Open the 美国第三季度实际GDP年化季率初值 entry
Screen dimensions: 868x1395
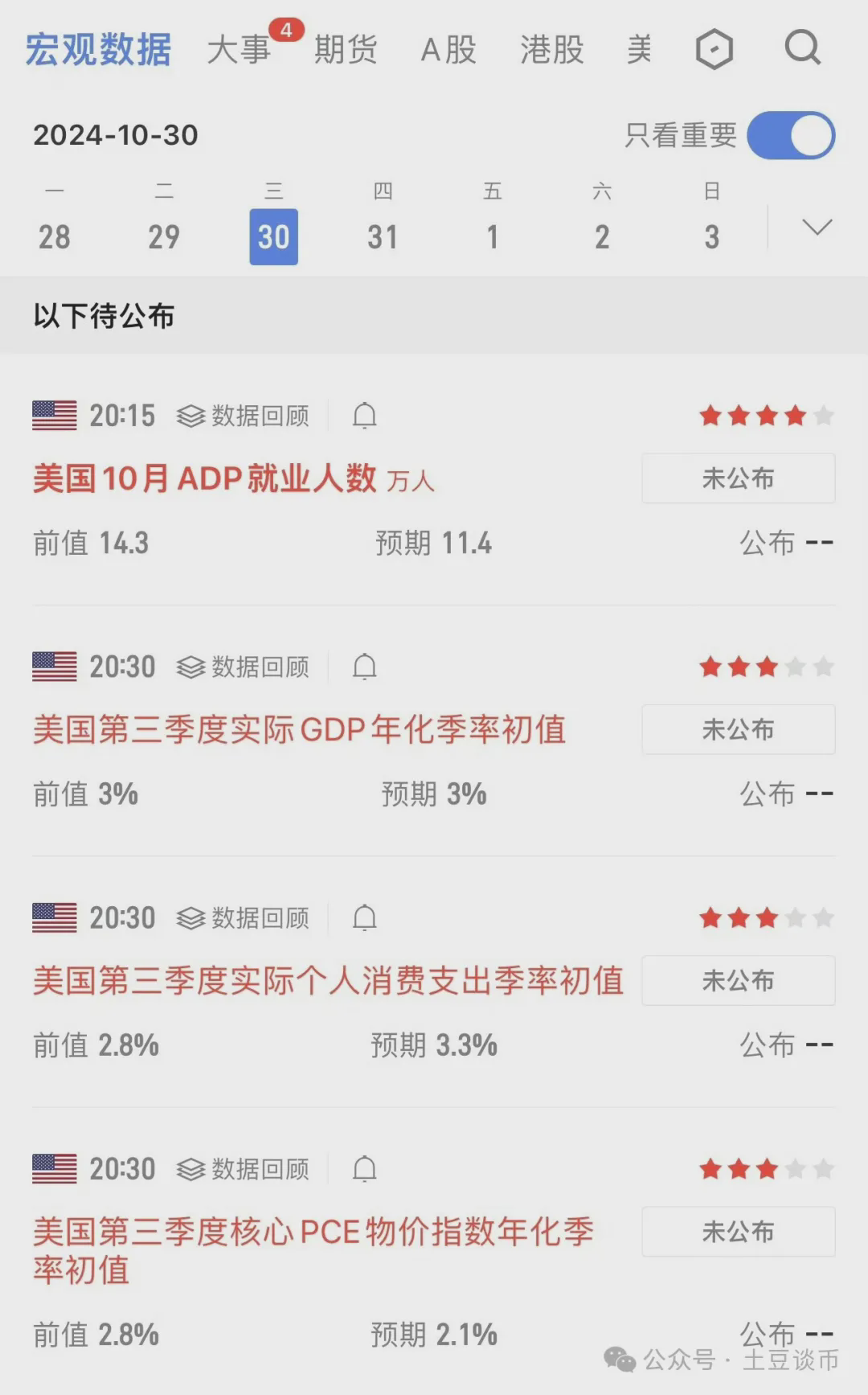point(299,730)
